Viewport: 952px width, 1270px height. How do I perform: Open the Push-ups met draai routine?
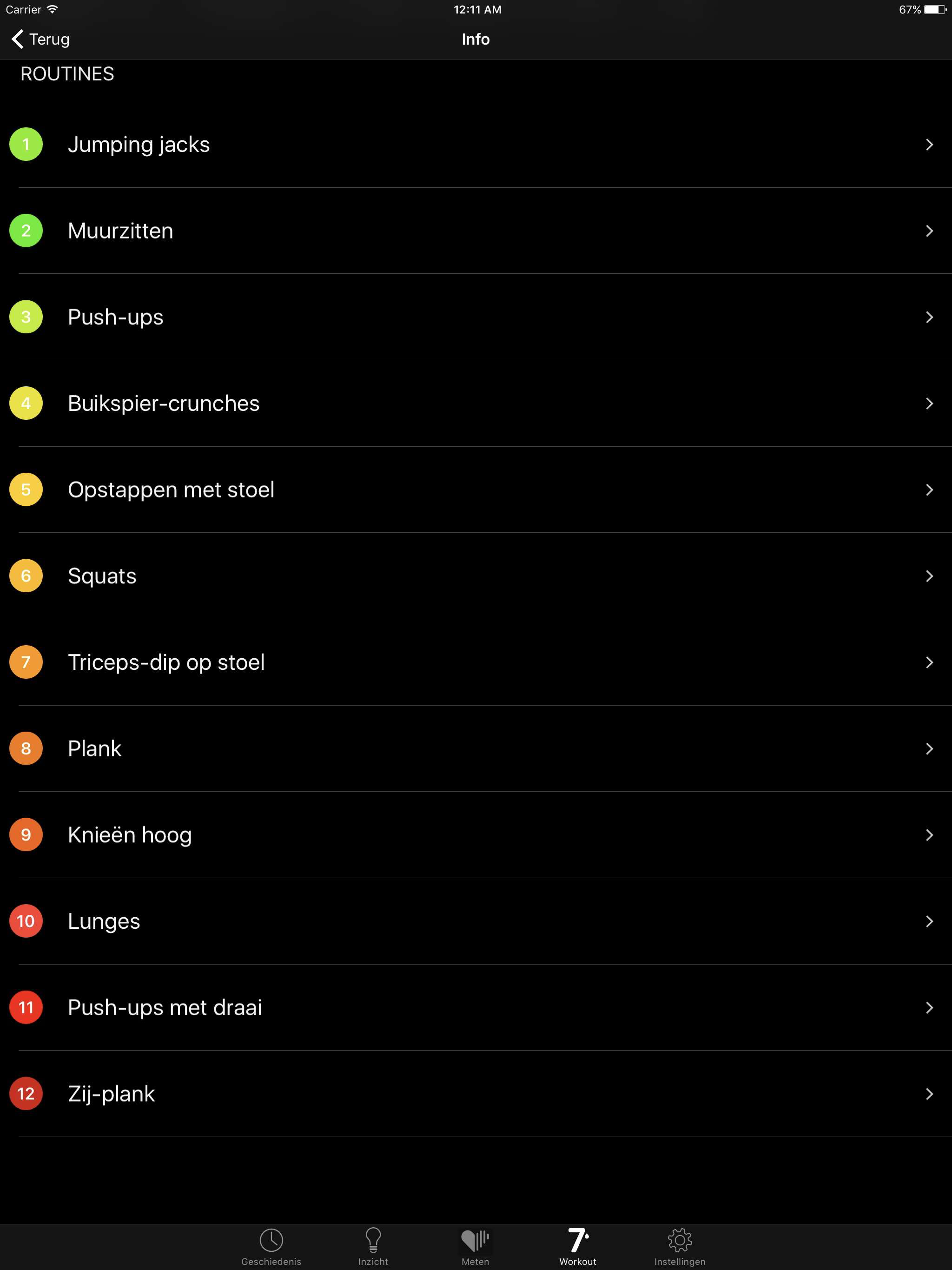344,1008
